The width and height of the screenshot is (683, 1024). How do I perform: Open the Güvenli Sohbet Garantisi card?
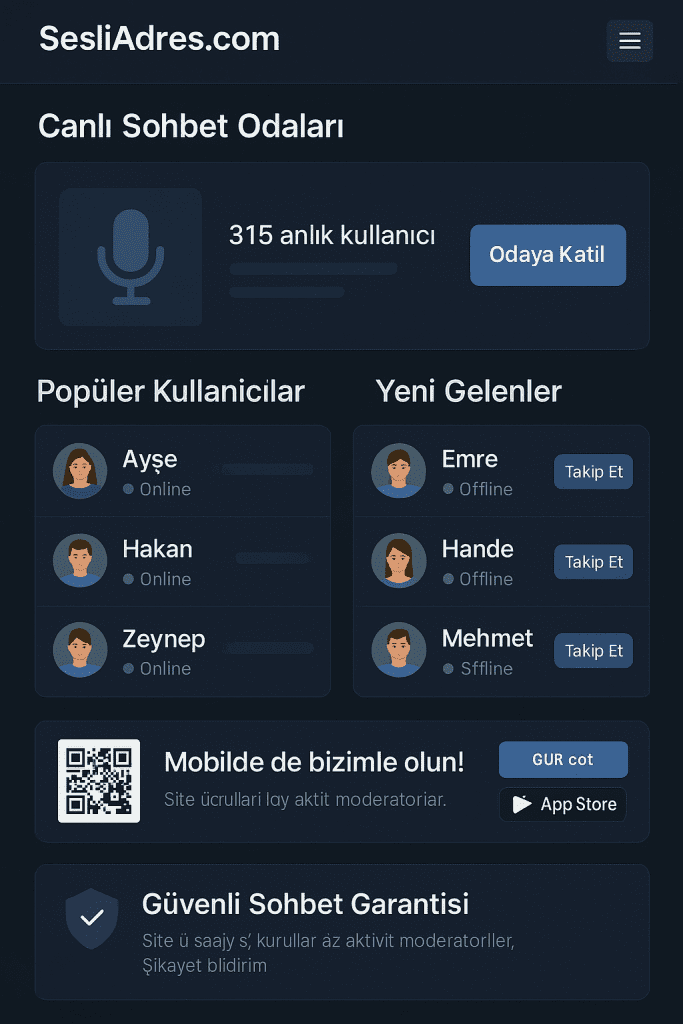[342, 931]
